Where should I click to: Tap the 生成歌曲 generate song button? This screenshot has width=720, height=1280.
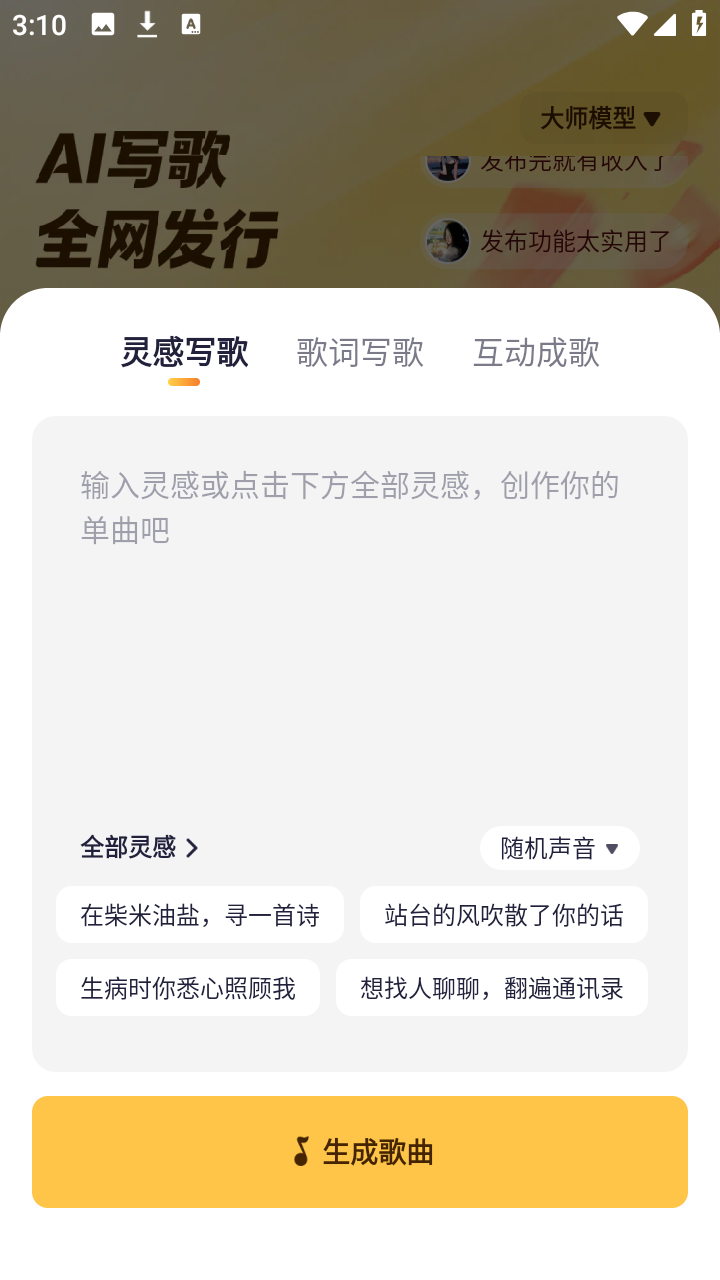(x=360, y=1152)
